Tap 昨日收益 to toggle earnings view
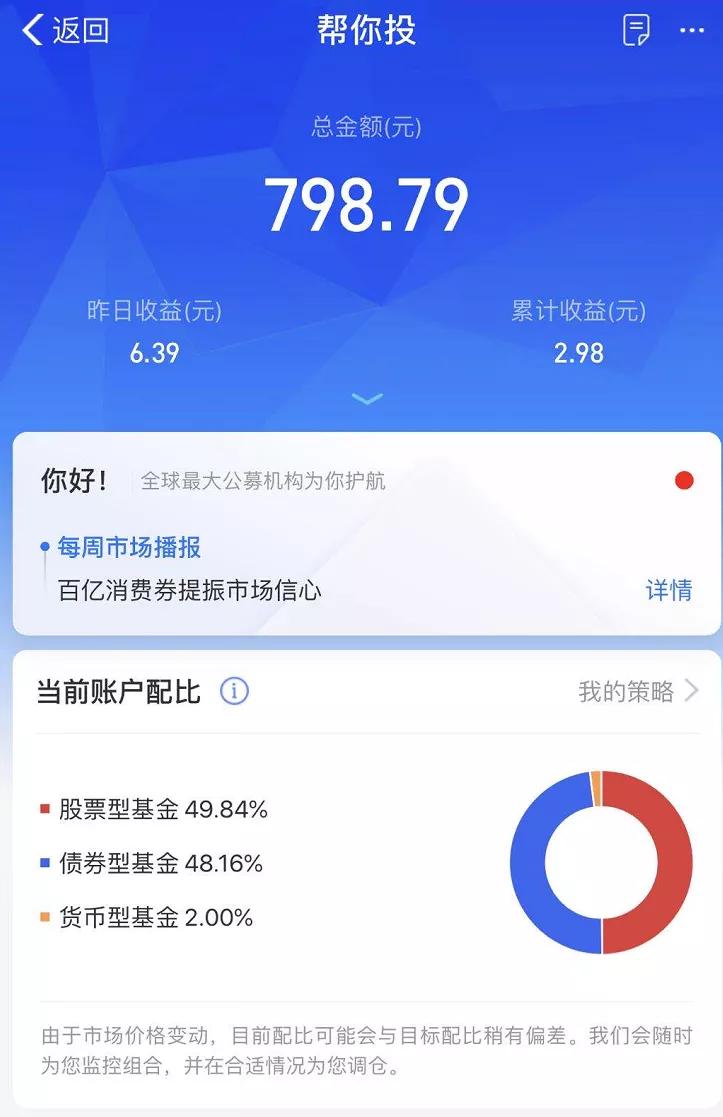This screenshot has height=1117, width=723. [152, 310]
